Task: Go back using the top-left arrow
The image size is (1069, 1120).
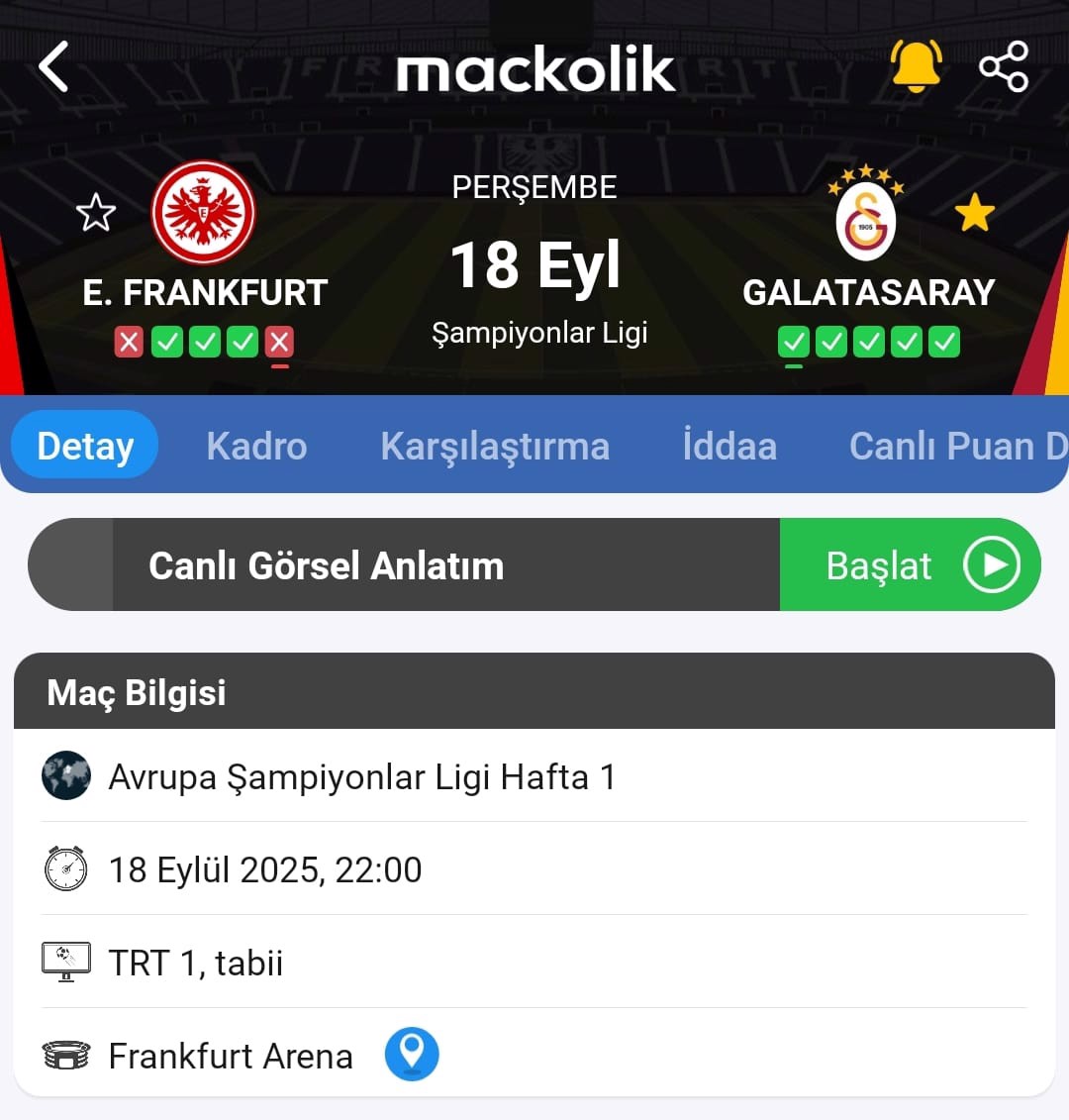Action: tap(53, 67)
